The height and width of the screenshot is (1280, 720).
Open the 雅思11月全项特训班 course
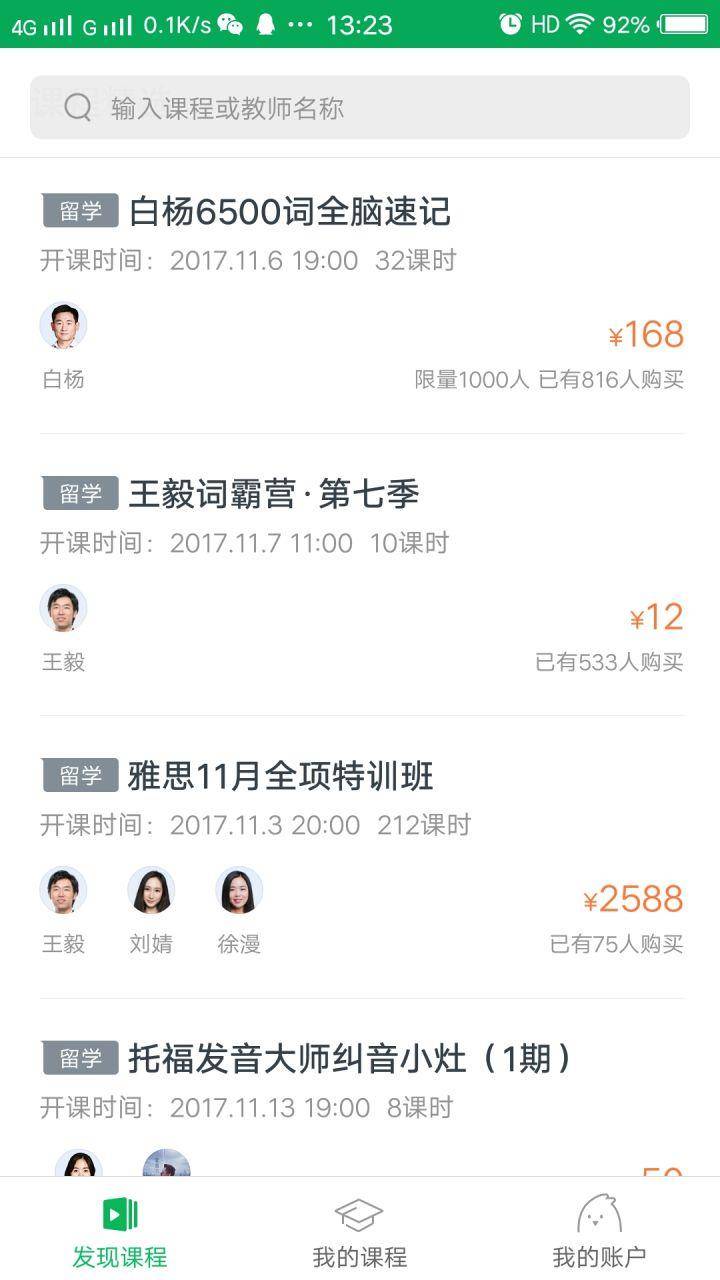[x=281, y=777]
